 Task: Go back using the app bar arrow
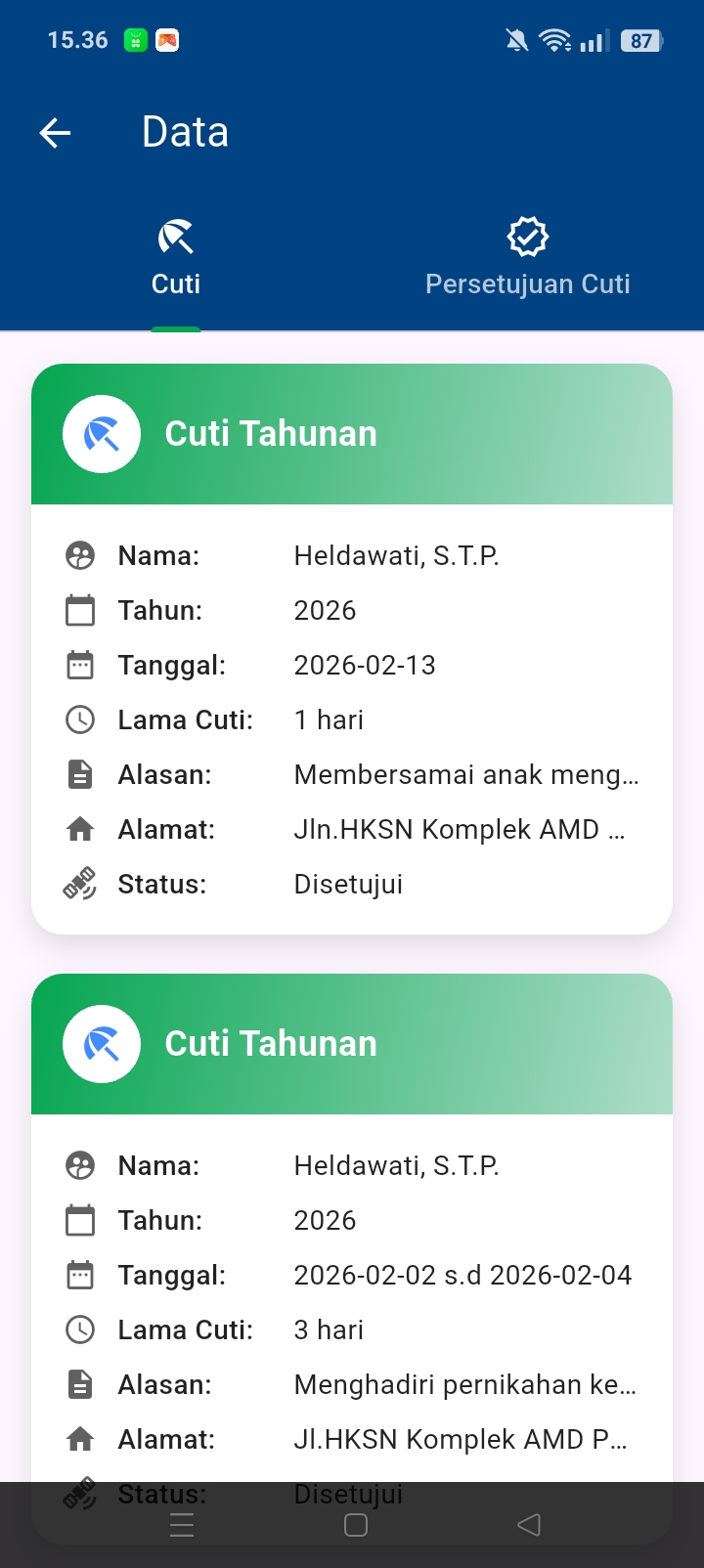click(56, 133)
